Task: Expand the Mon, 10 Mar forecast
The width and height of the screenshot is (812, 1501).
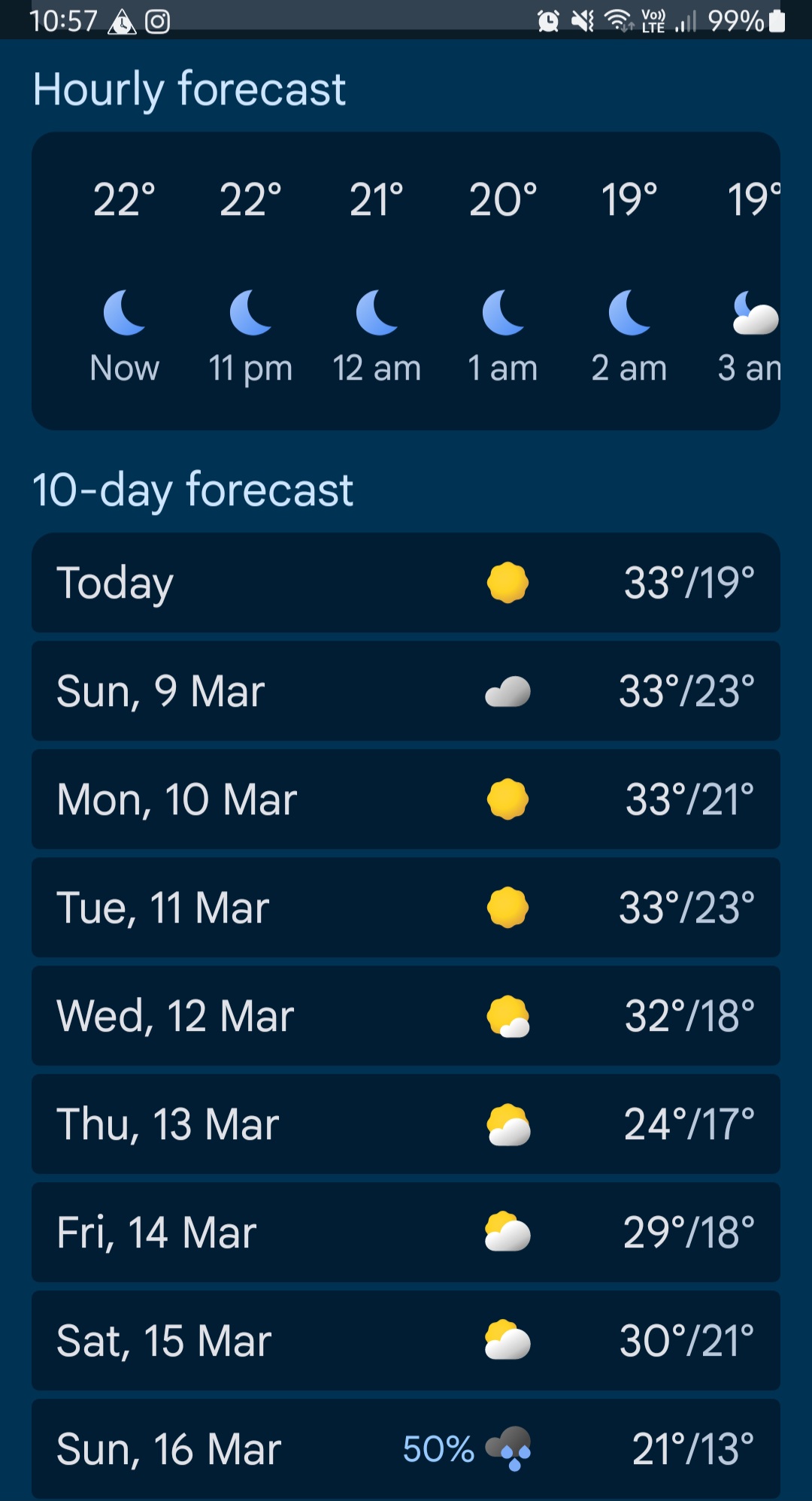Action: pyautogui.click(x=406, y=799)
